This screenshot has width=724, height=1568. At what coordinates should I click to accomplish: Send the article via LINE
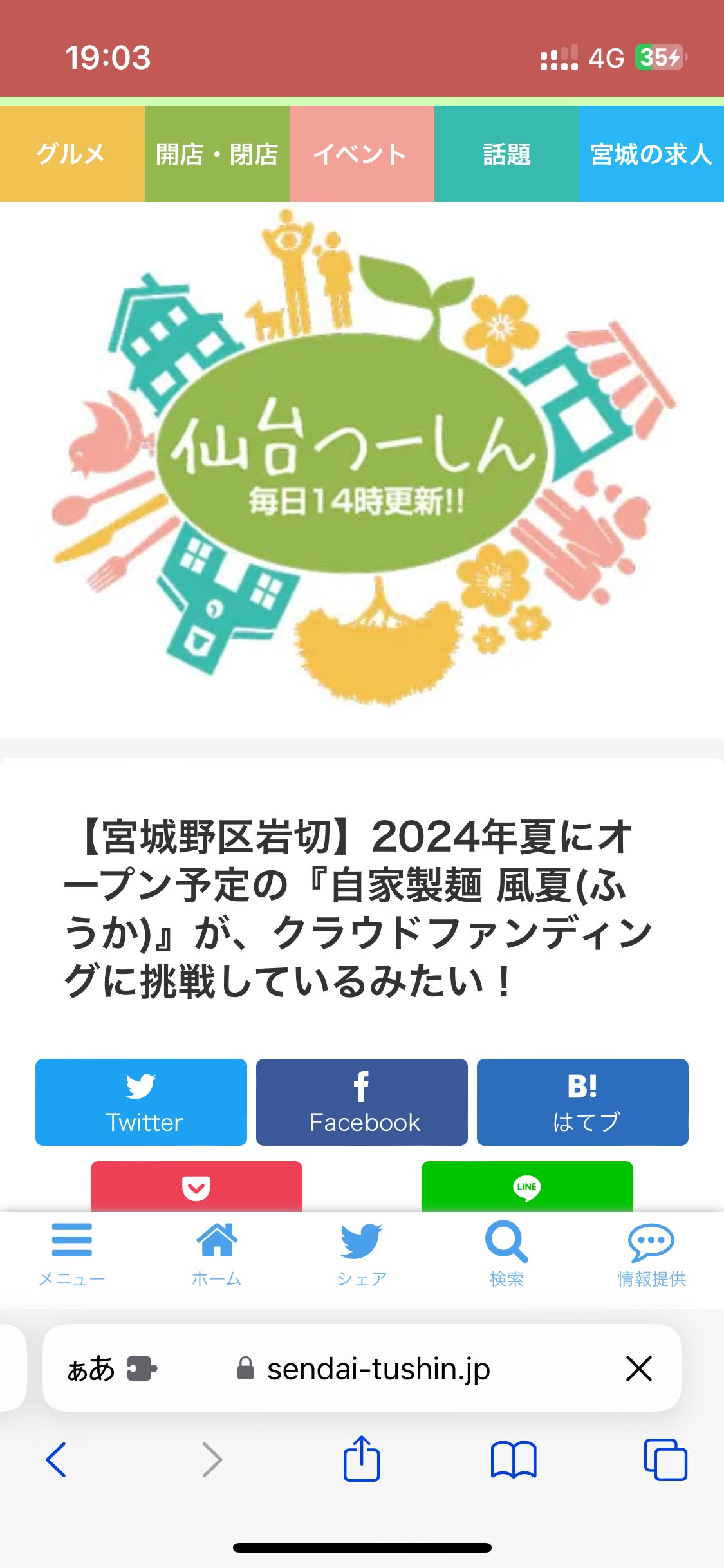click(527, 1187)
